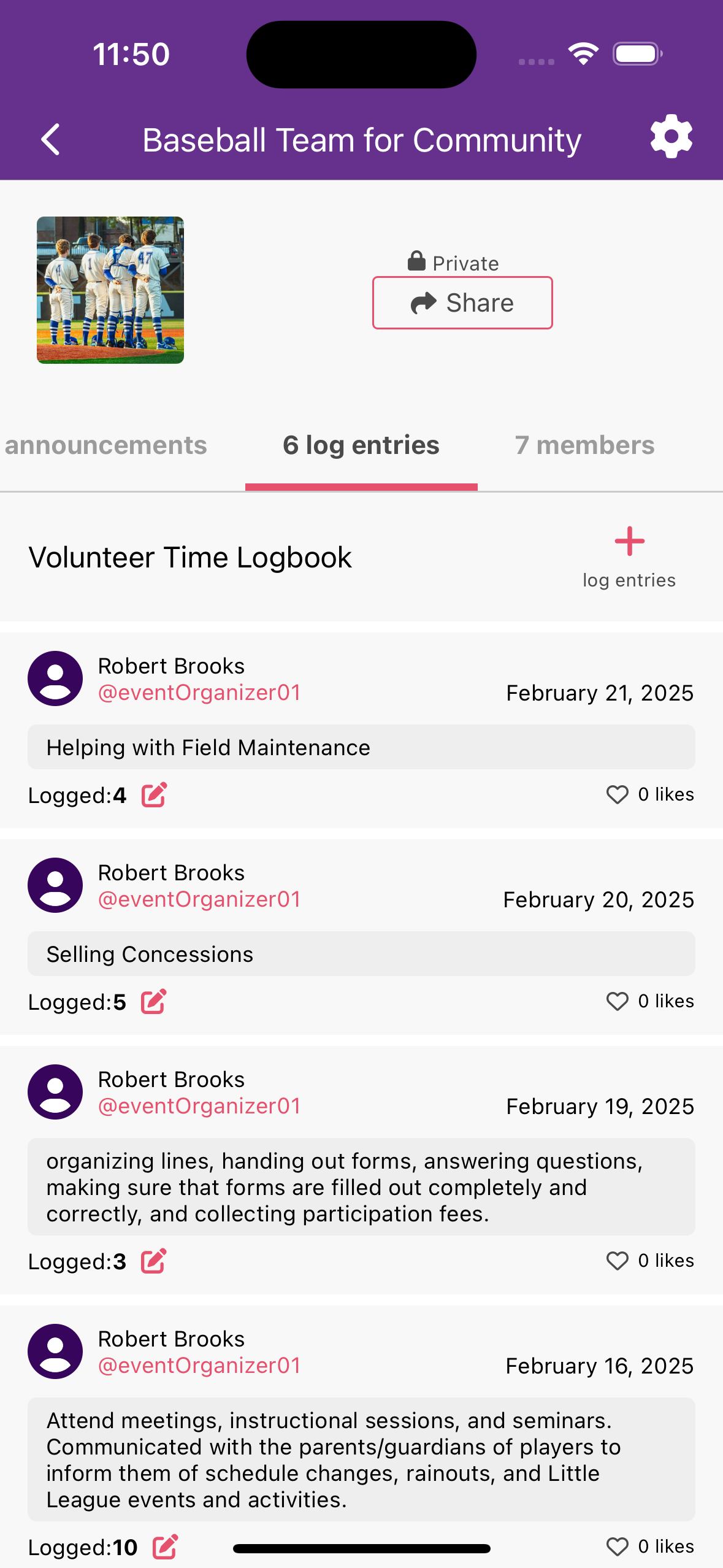
Task: Switch to the announcements tab
Action: 106,445
